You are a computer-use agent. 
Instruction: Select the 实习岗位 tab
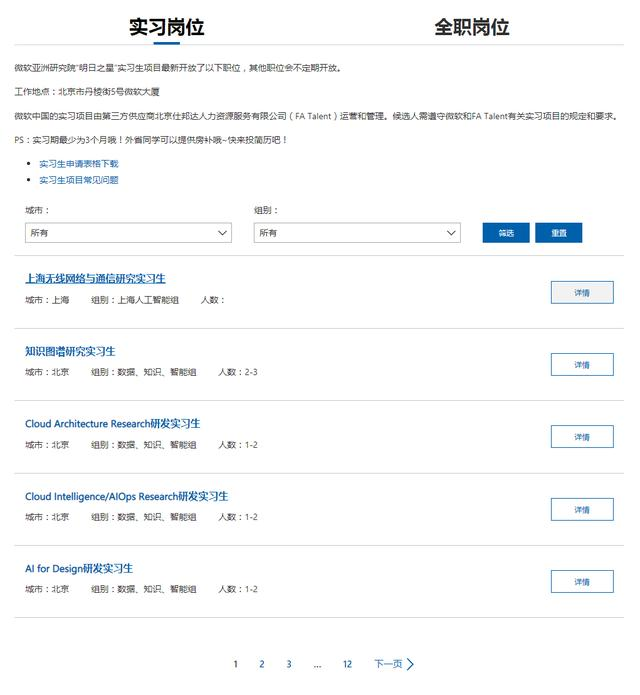click(x=167, y=27)
